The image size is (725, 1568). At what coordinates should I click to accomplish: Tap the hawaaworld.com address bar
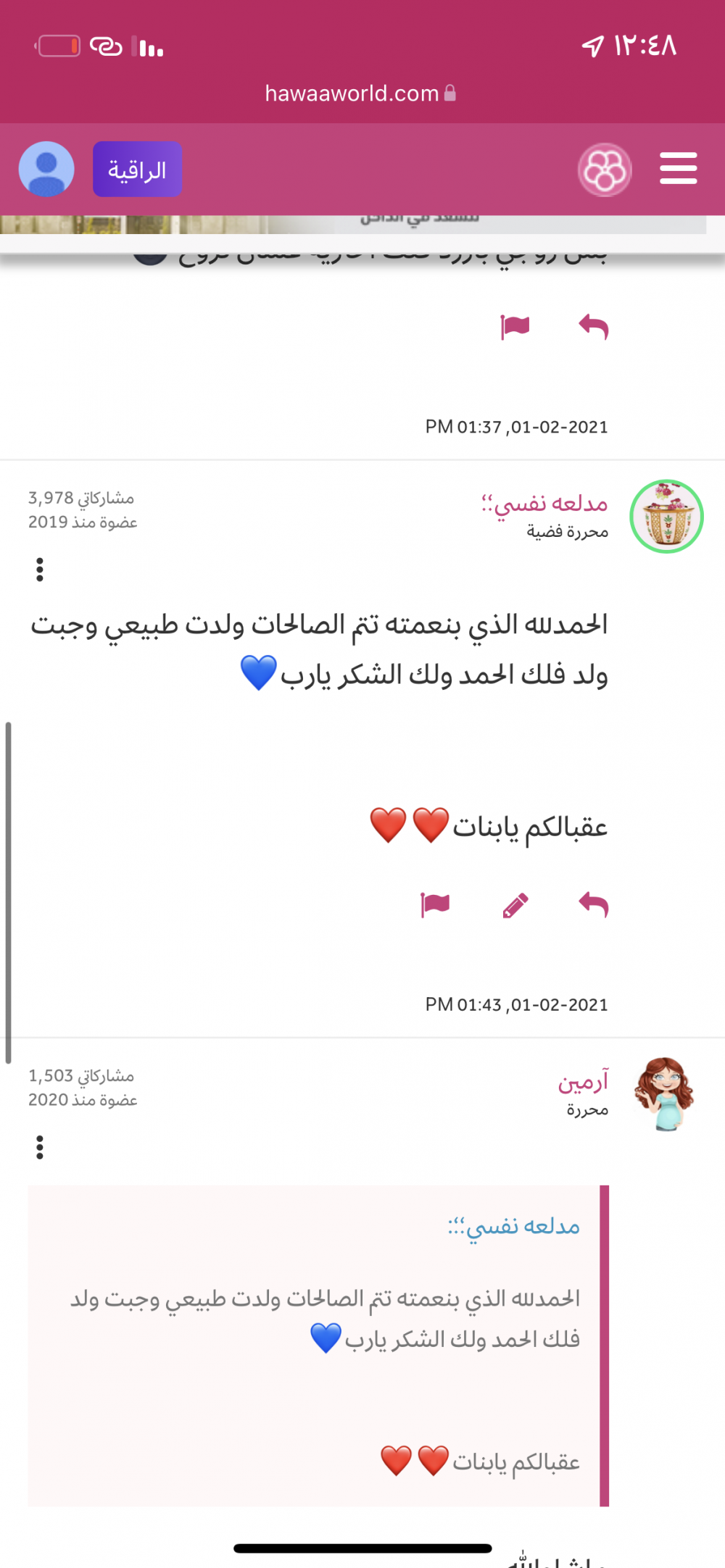360,93
